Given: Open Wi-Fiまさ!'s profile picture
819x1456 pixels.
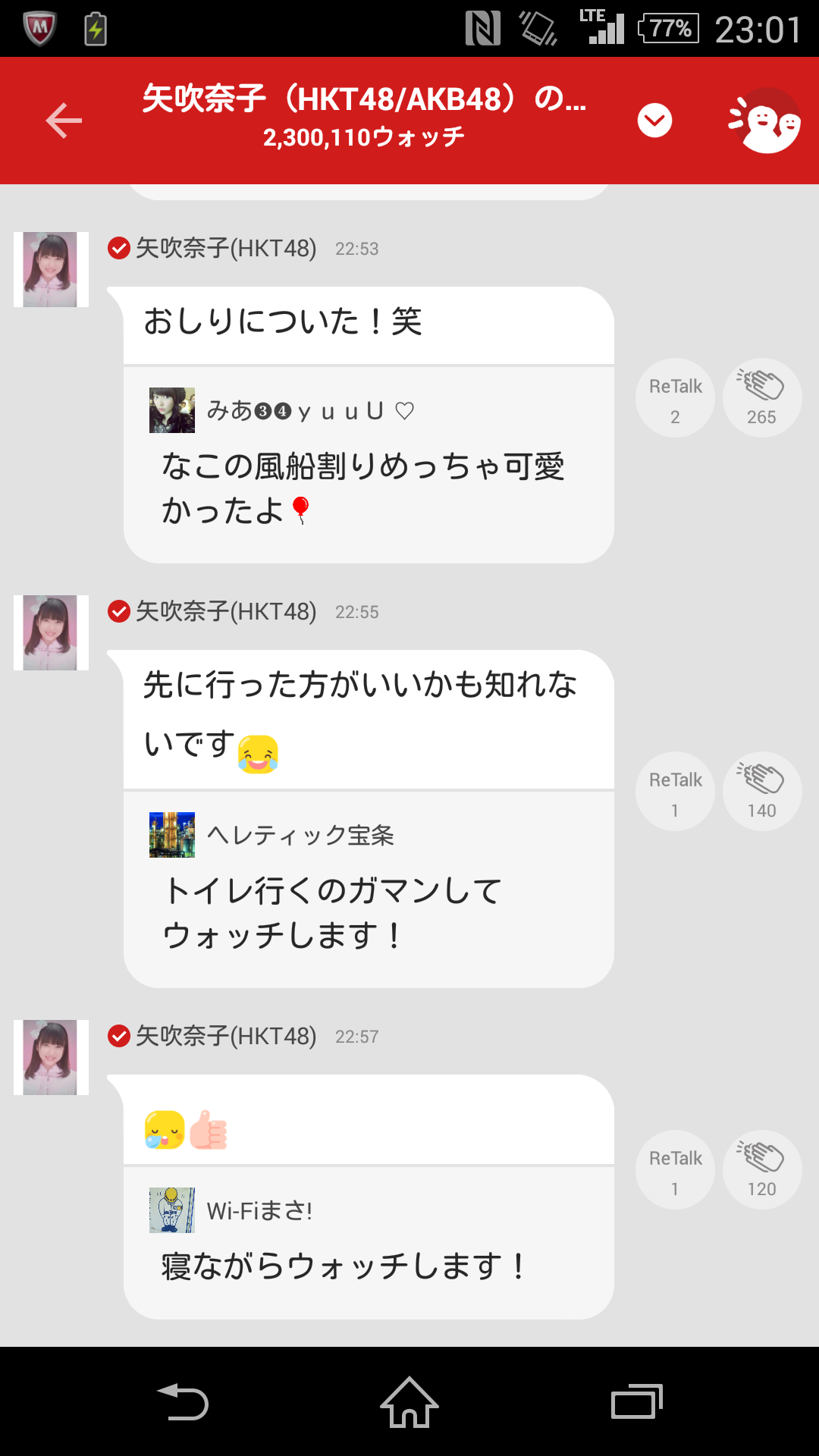Looking at the screenshot, I should click(x=172, y=1210).
